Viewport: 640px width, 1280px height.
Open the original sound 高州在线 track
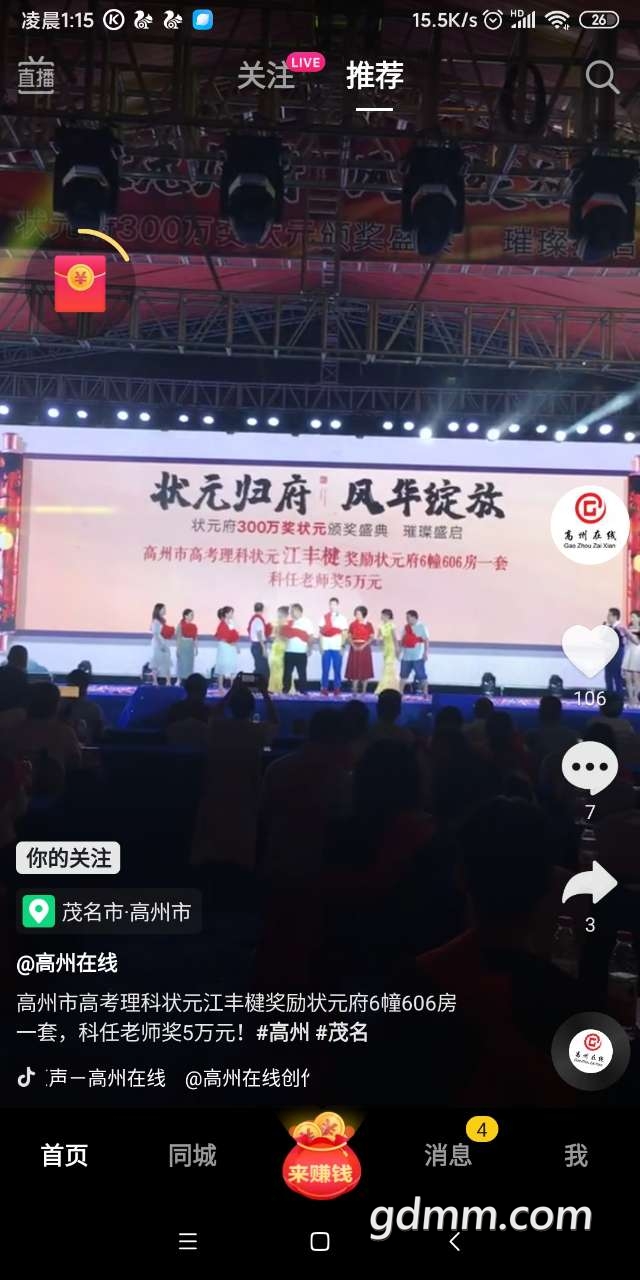pyautogui.click(x=105, y=1078)
